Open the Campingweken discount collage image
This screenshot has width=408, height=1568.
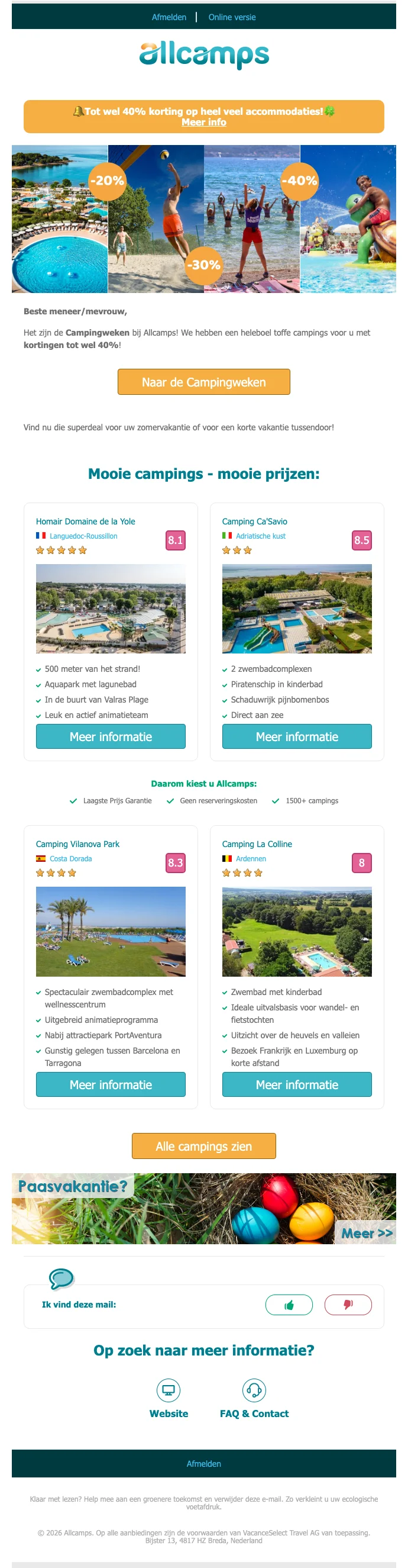(203, 219)
